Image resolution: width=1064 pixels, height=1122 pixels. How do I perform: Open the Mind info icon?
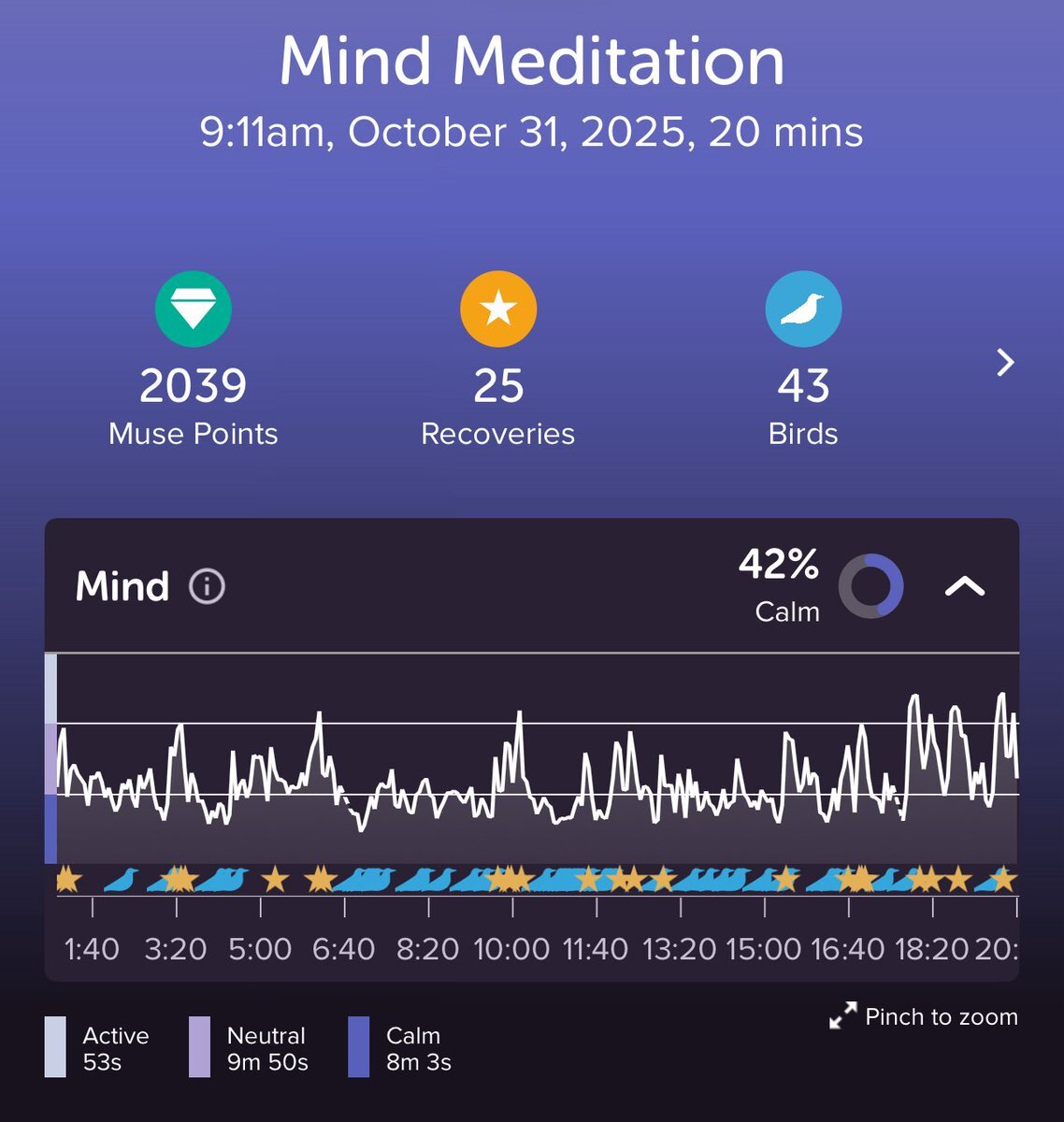point(207,586)
